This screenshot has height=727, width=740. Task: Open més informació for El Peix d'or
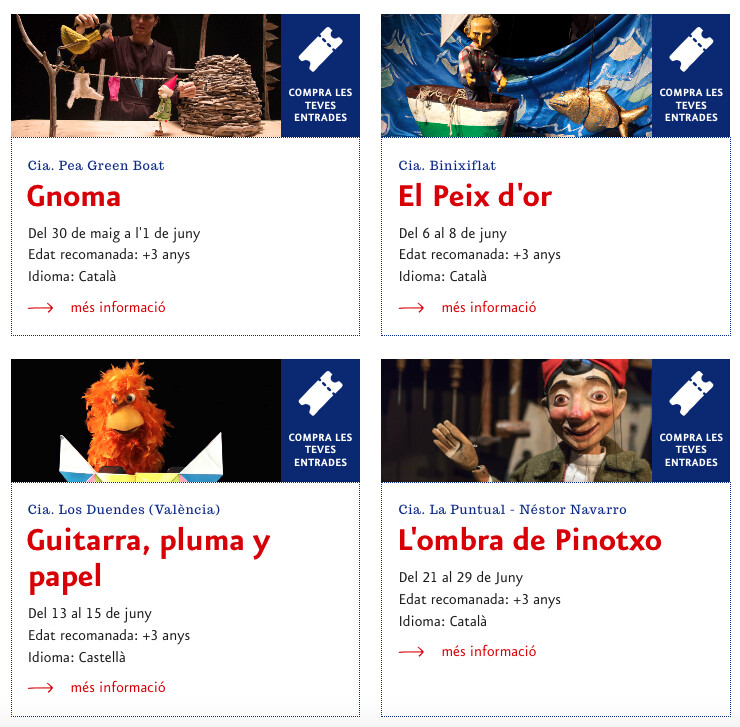(x=488, y=307)
